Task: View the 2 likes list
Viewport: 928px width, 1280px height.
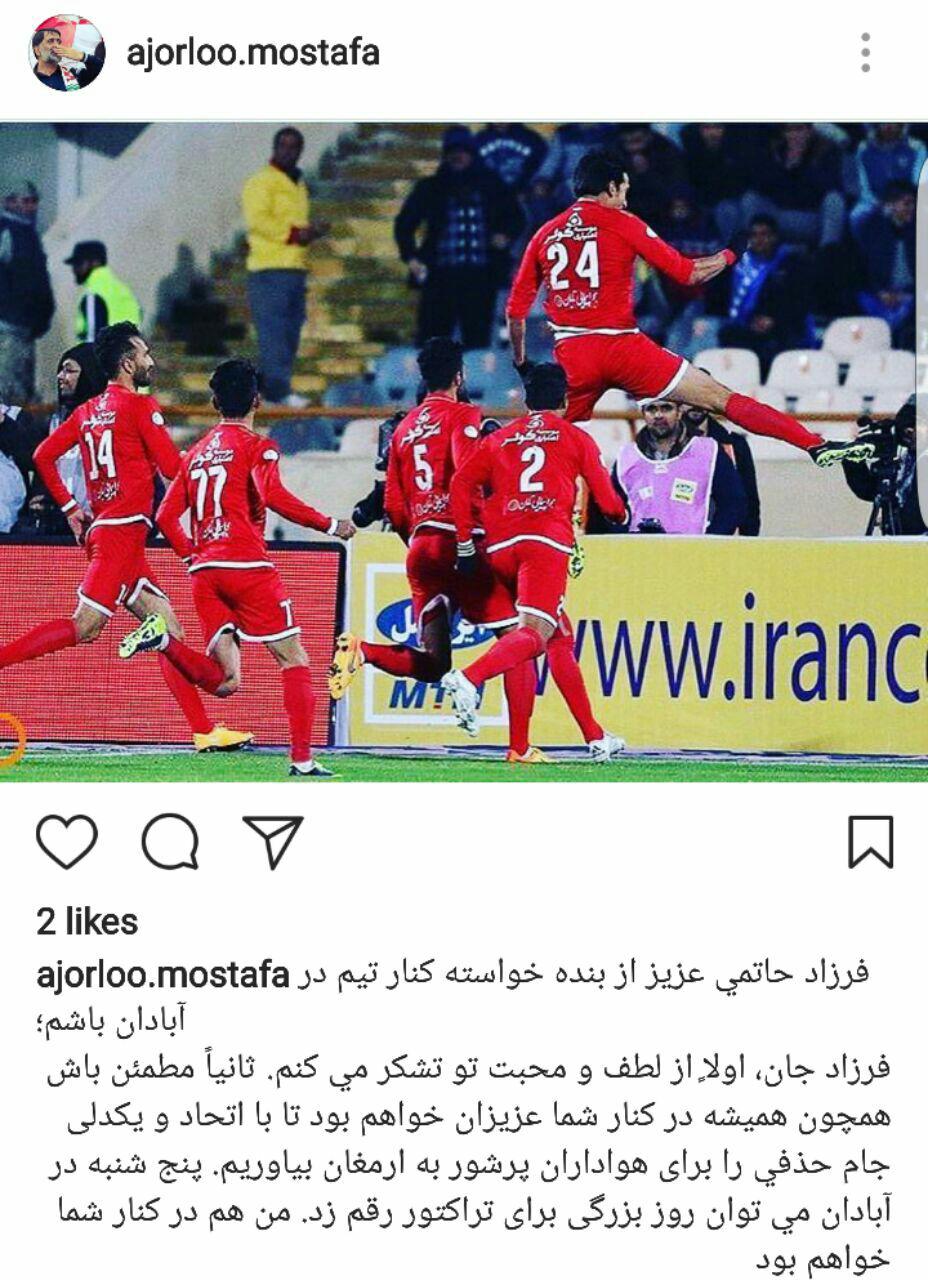Action: pyautogui.click(x=87, y=921)
